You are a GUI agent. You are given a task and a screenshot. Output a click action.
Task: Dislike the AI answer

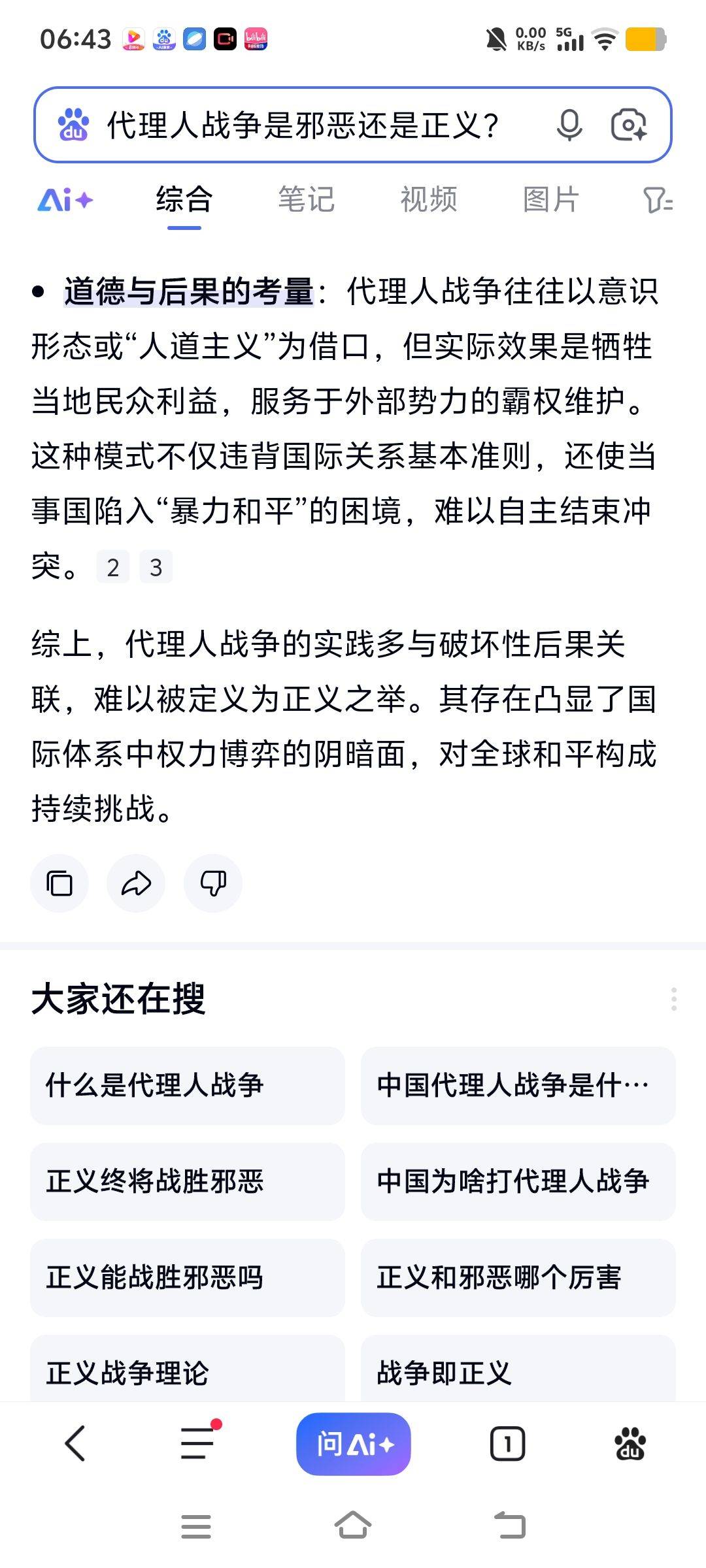click(213, 883)
